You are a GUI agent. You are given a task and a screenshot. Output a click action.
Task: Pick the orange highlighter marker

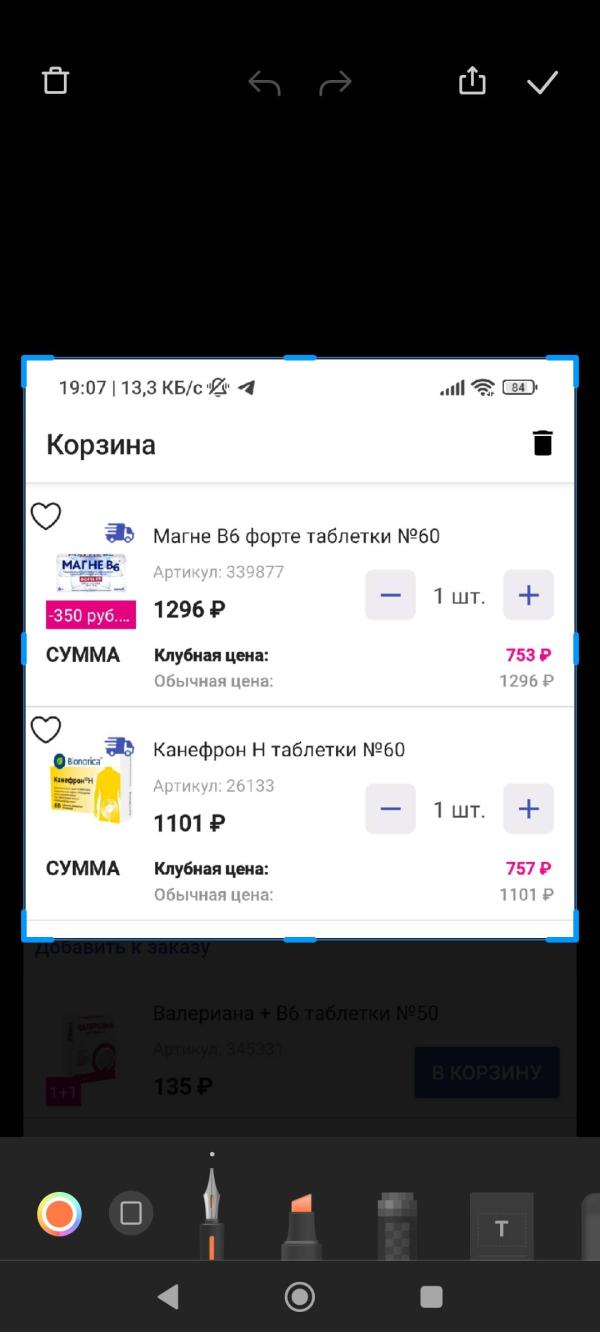tap(301, 1224)
